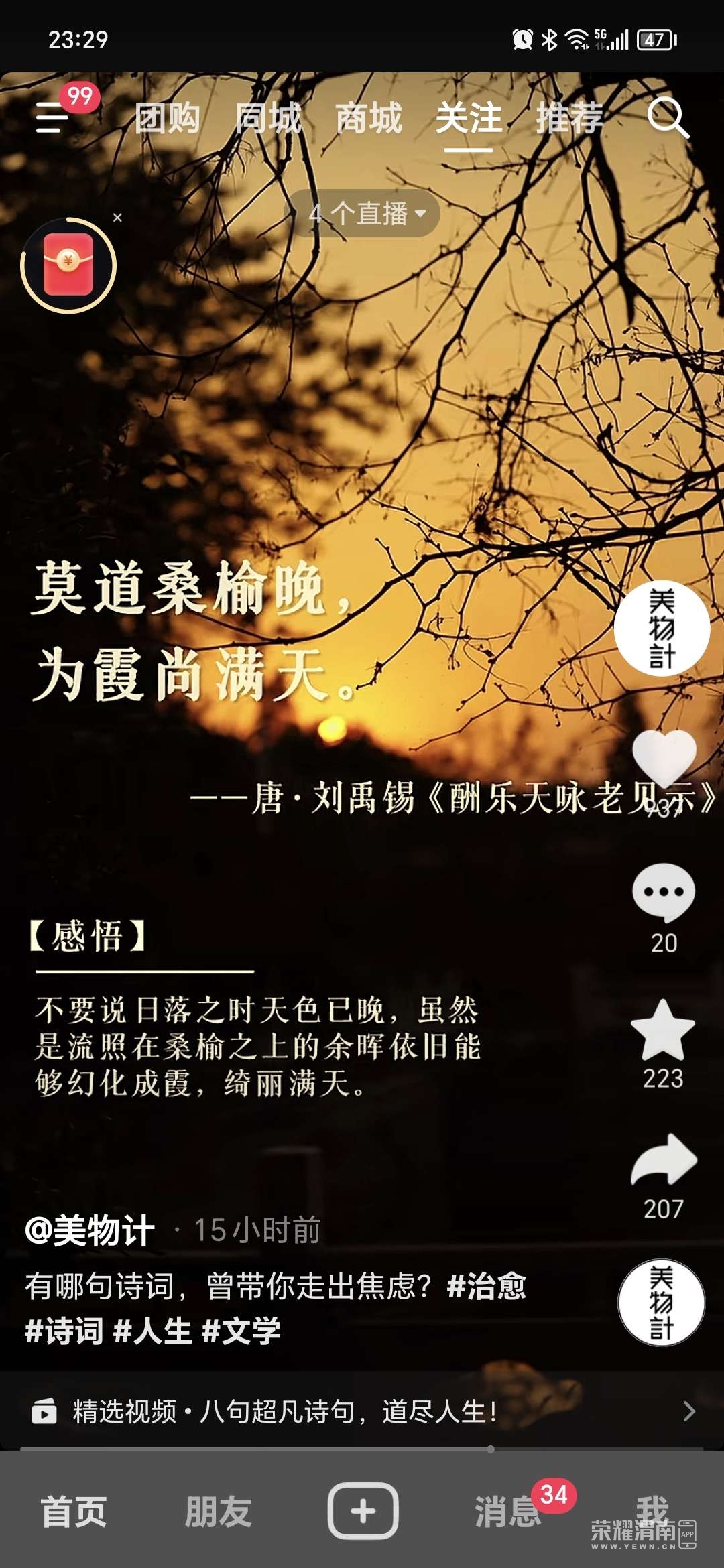Like this video with the heart
Image resolution: width=724 pixels, height=1568 pixels.
point(664,757)
